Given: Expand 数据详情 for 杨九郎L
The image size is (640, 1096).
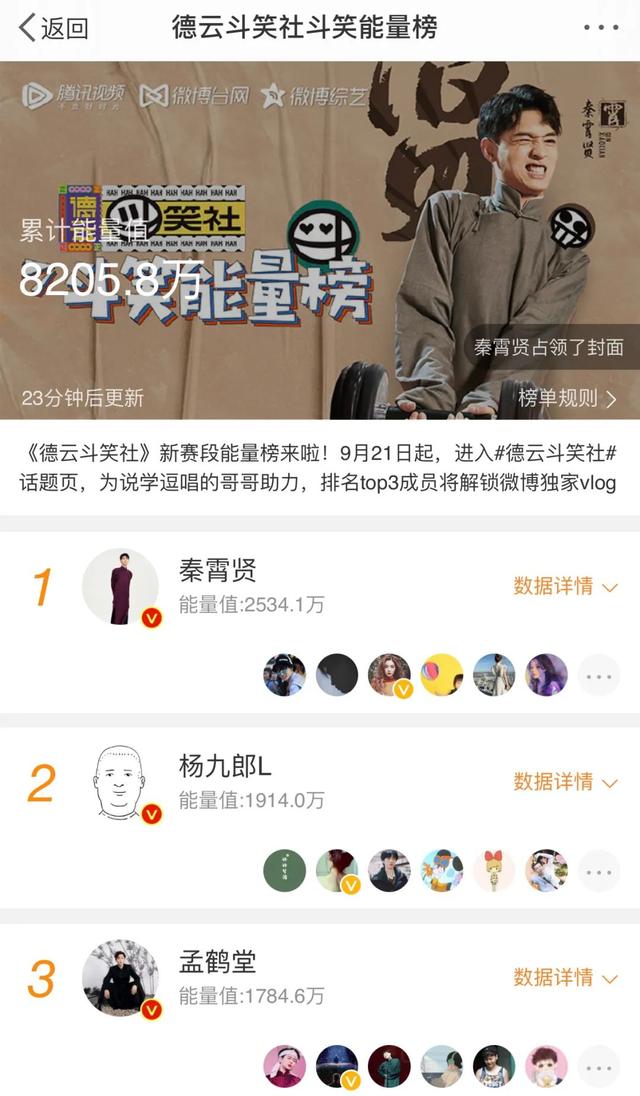Looking at the screenshot, I should (x=565, y=782).
